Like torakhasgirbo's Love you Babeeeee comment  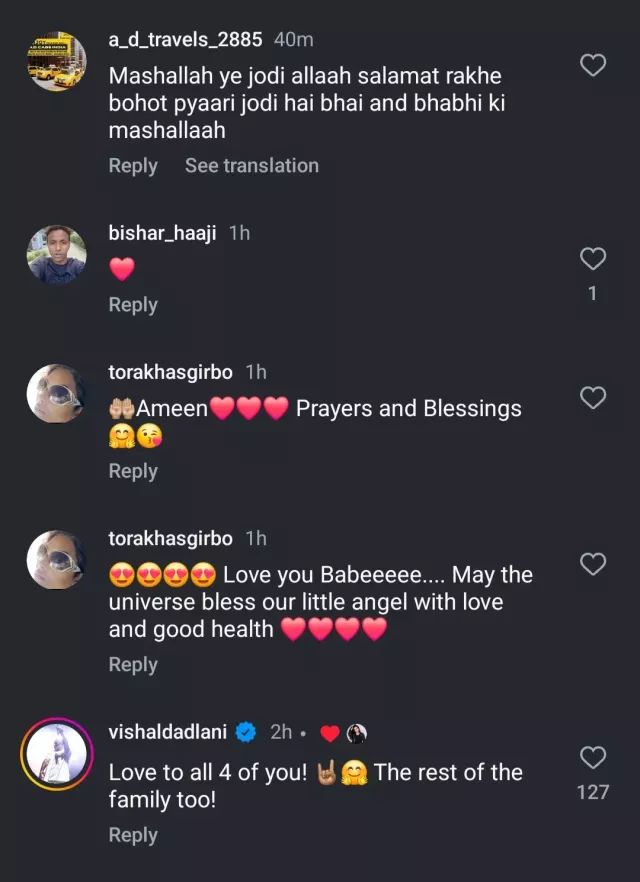(593, 565)
